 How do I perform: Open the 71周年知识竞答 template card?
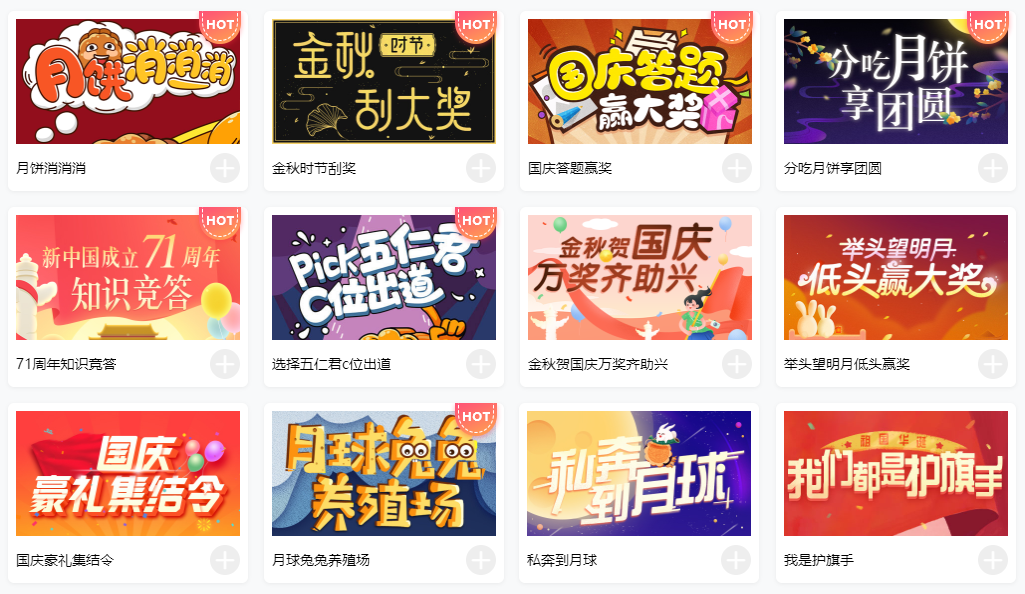coord(128,277)
